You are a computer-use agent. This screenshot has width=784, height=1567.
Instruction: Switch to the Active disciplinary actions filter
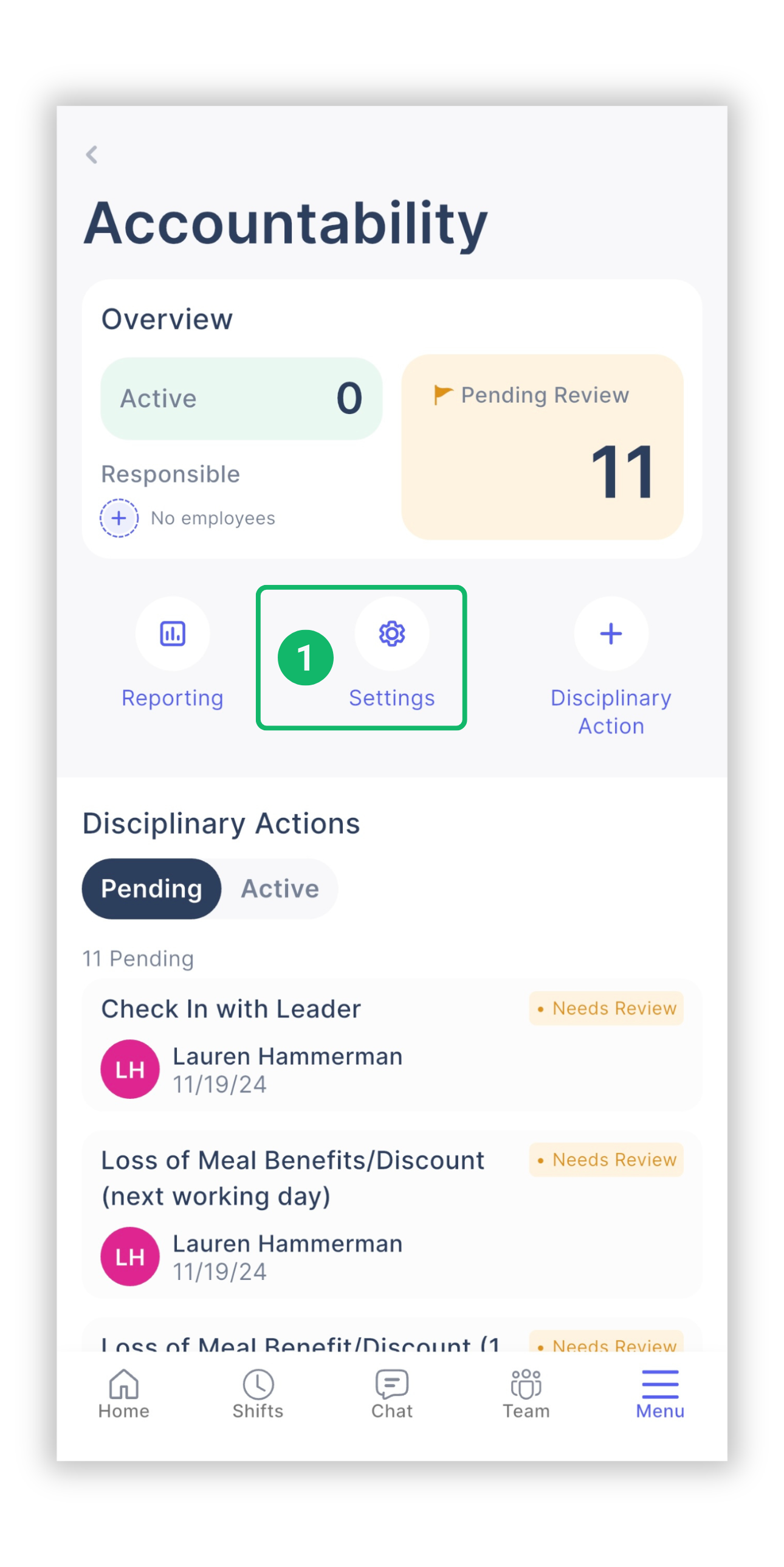click(x=280, y=889)
